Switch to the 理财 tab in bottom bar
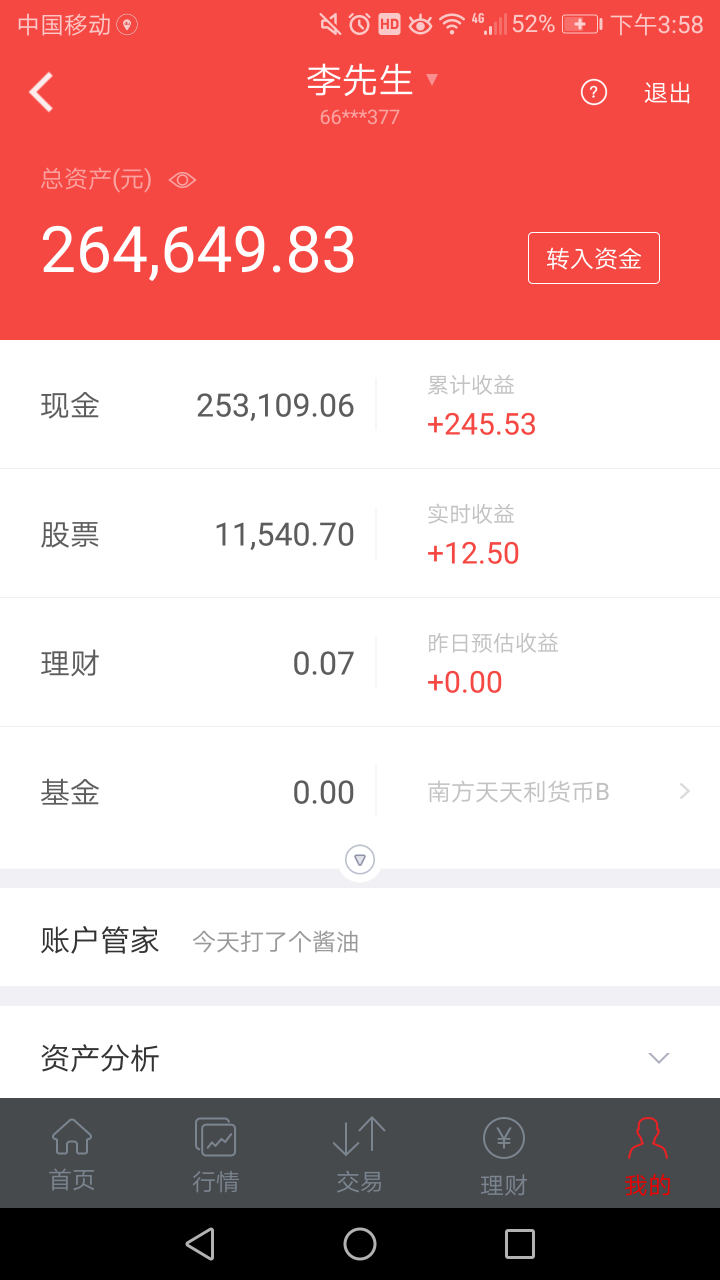720x1280 pixels. point(504,1154)
